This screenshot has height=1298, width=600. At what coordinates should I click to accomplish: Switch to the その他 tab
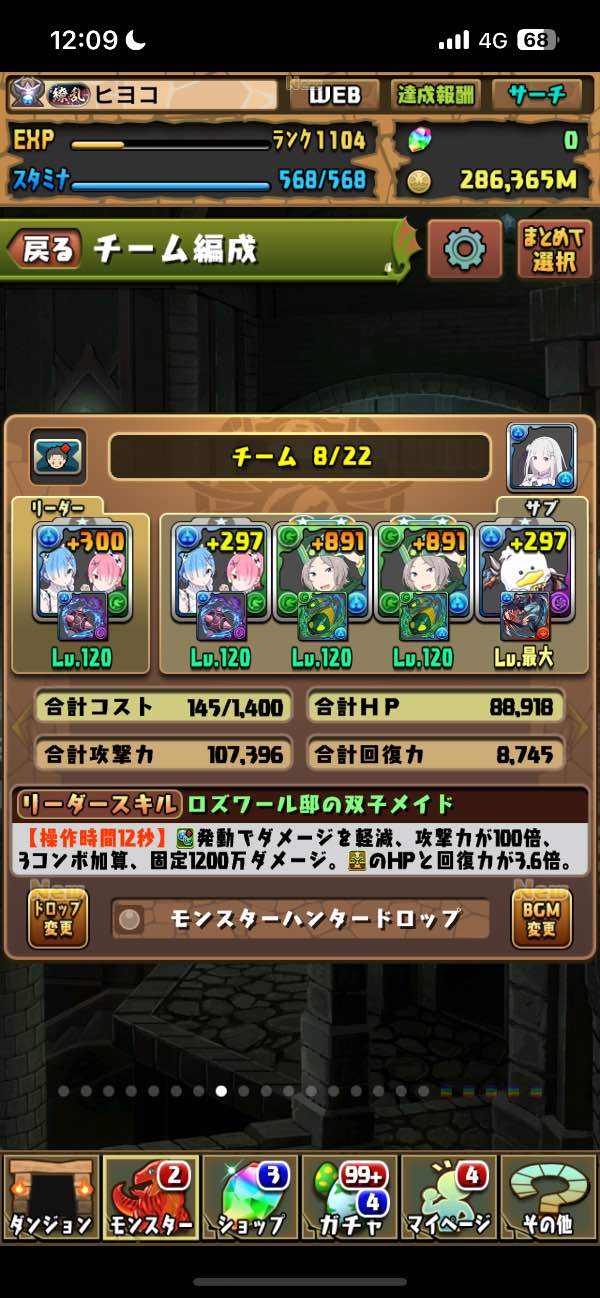tap(548, 1197)
